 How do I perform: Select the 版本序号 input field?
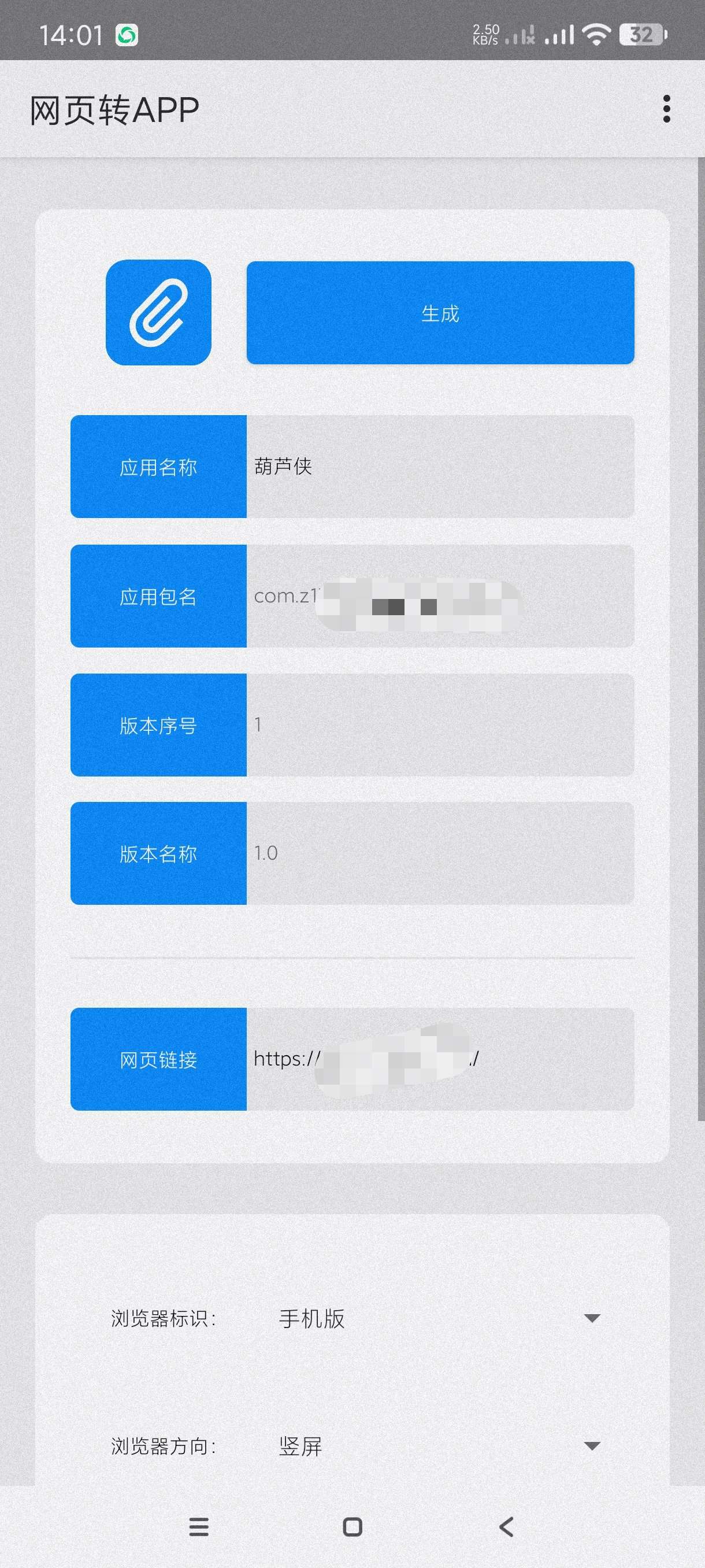[440, 725]
